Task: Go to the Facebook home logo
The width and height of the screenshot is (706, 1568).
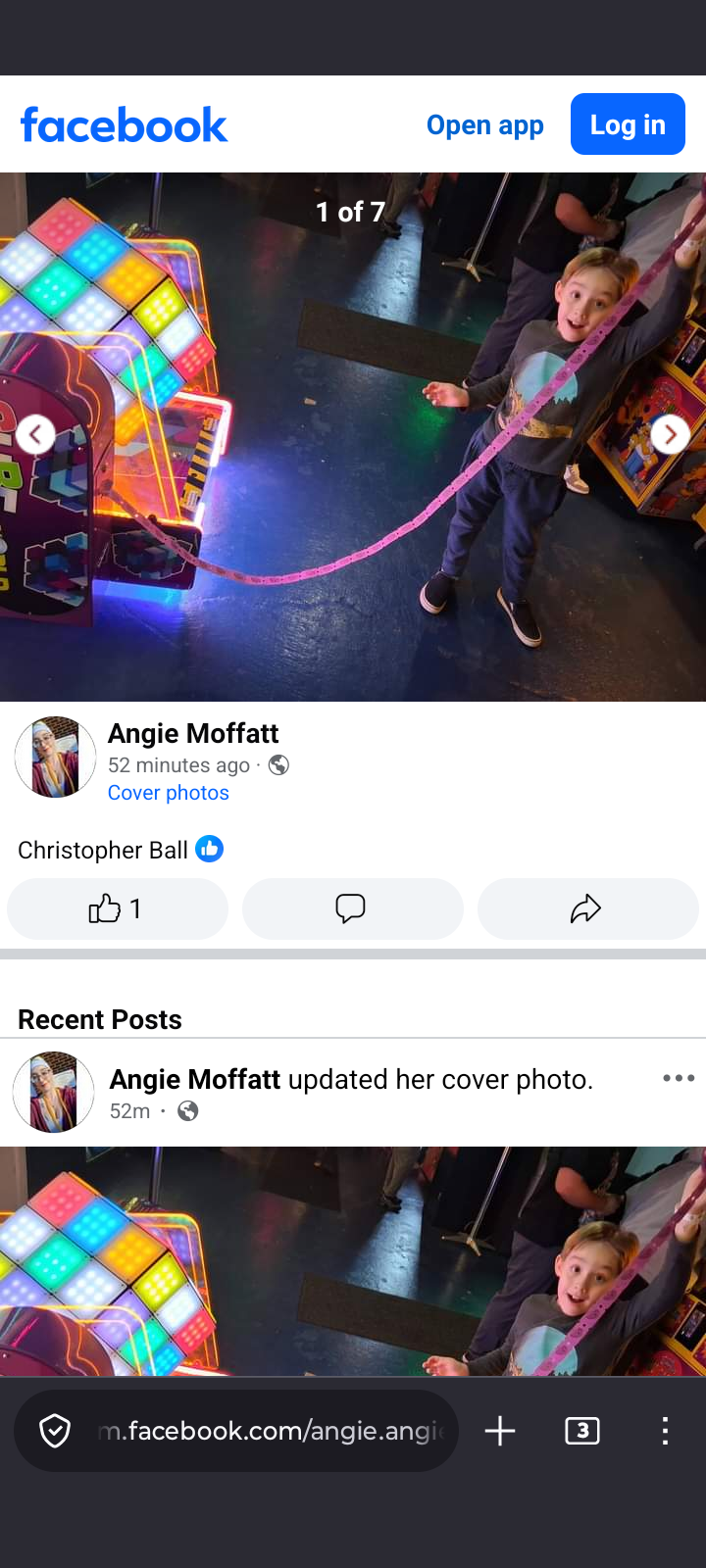Action: [124, 125]
